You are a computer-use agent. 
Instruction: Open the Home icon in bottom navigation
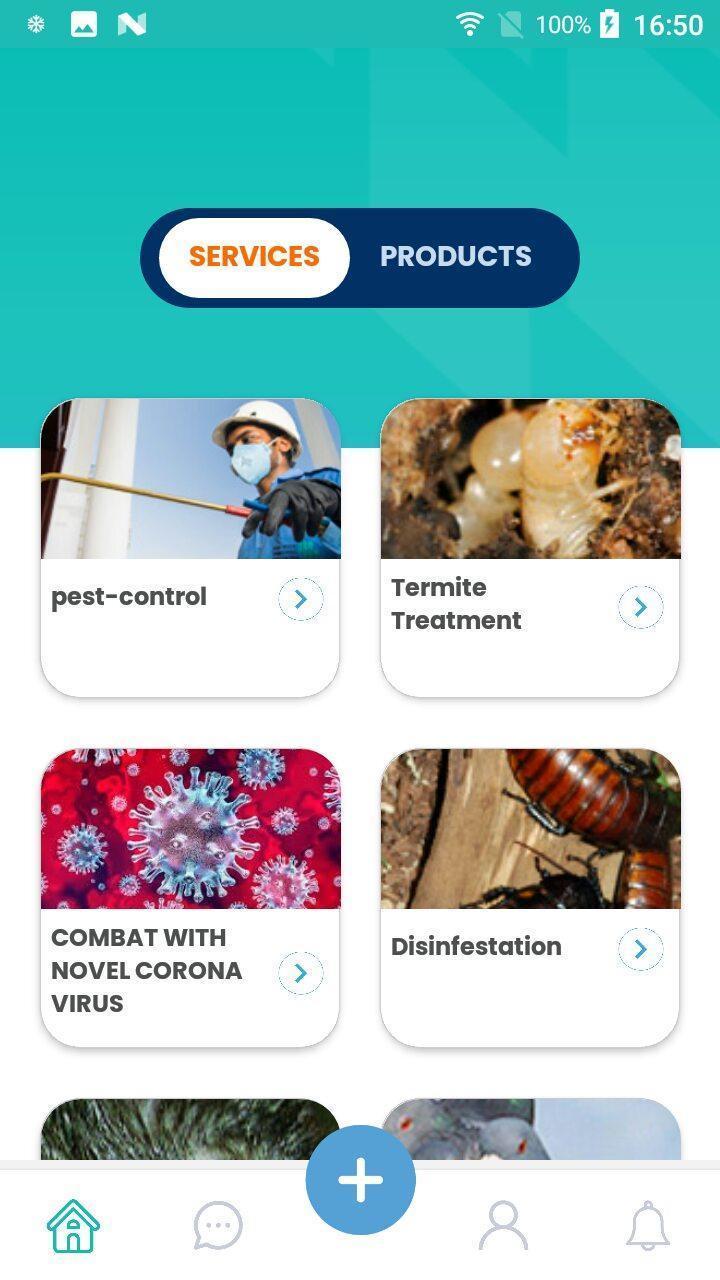pyautogui.click(x=73, y=1225)
